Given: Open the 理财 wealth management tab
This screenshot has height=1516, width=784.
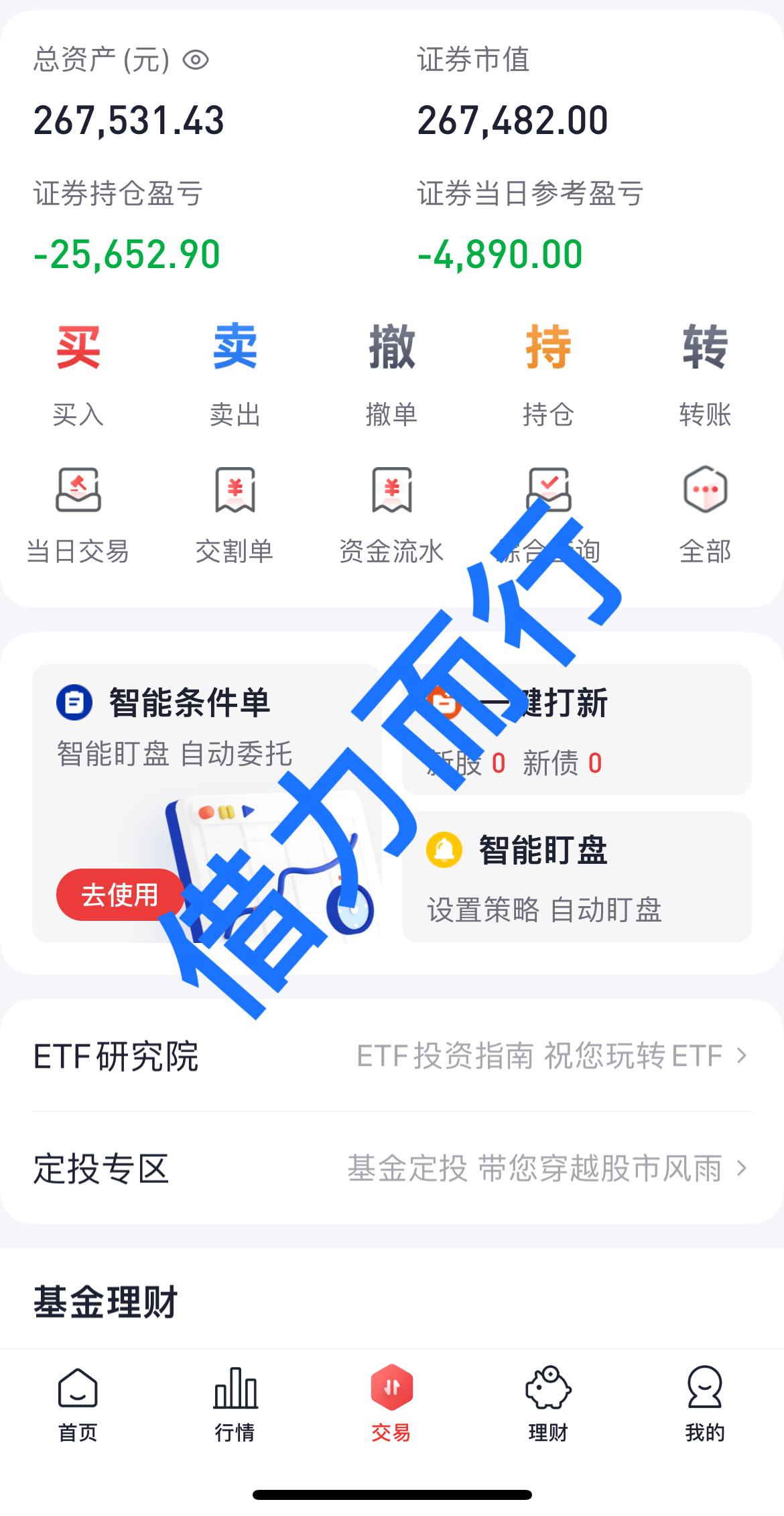Looking at the screenshot, I should pyautogui.click(x=548, y=1404).
